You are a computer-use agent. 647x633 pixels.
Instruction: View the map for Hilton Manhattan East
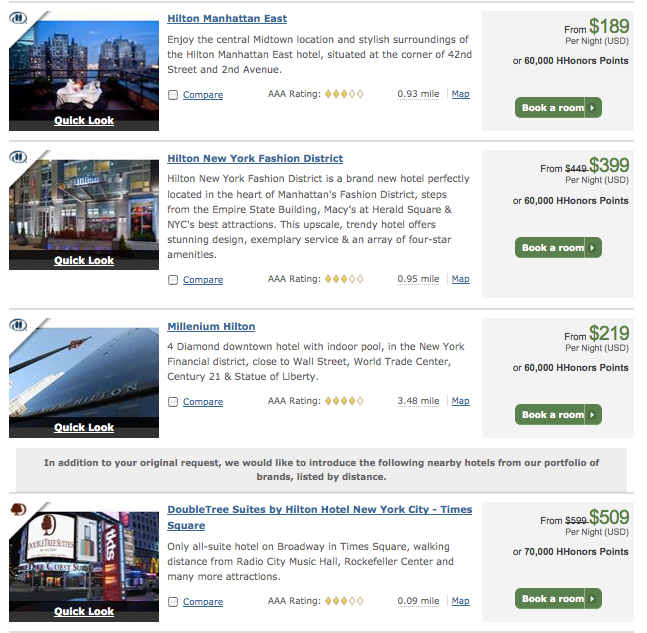460,94
